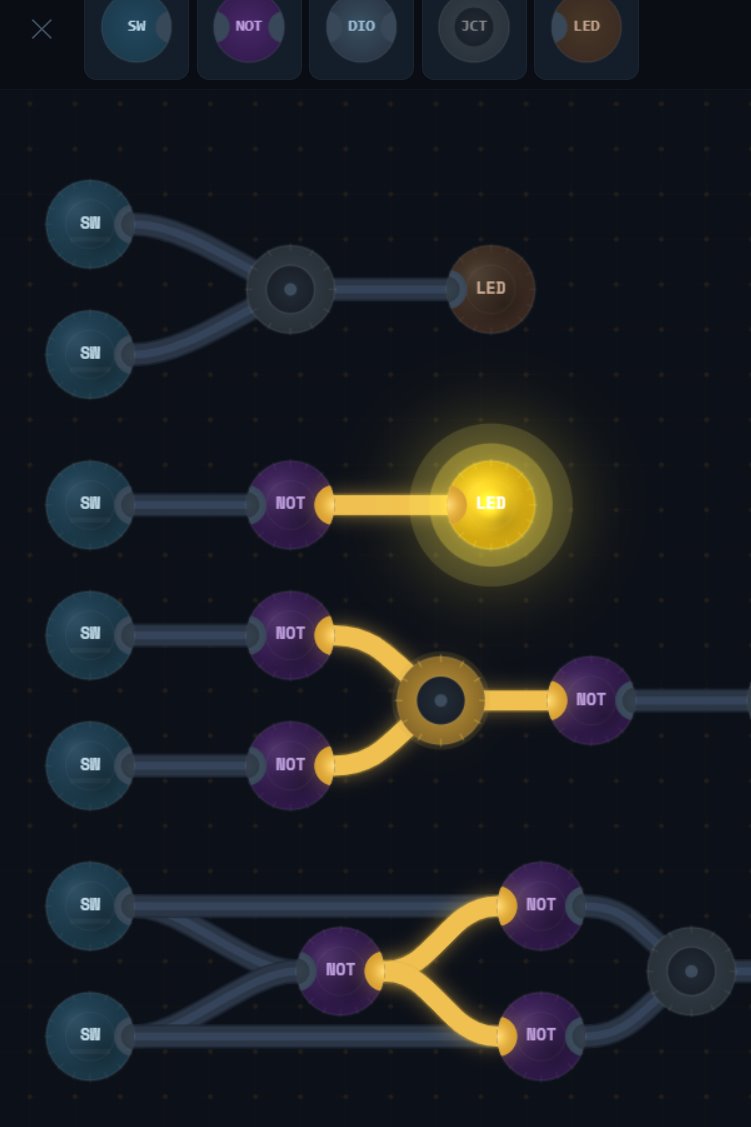The width and height of the screenshot is (751, 1127).
Task: Toggle the topmost SW switch on the canvas
Action: point(90,224)
